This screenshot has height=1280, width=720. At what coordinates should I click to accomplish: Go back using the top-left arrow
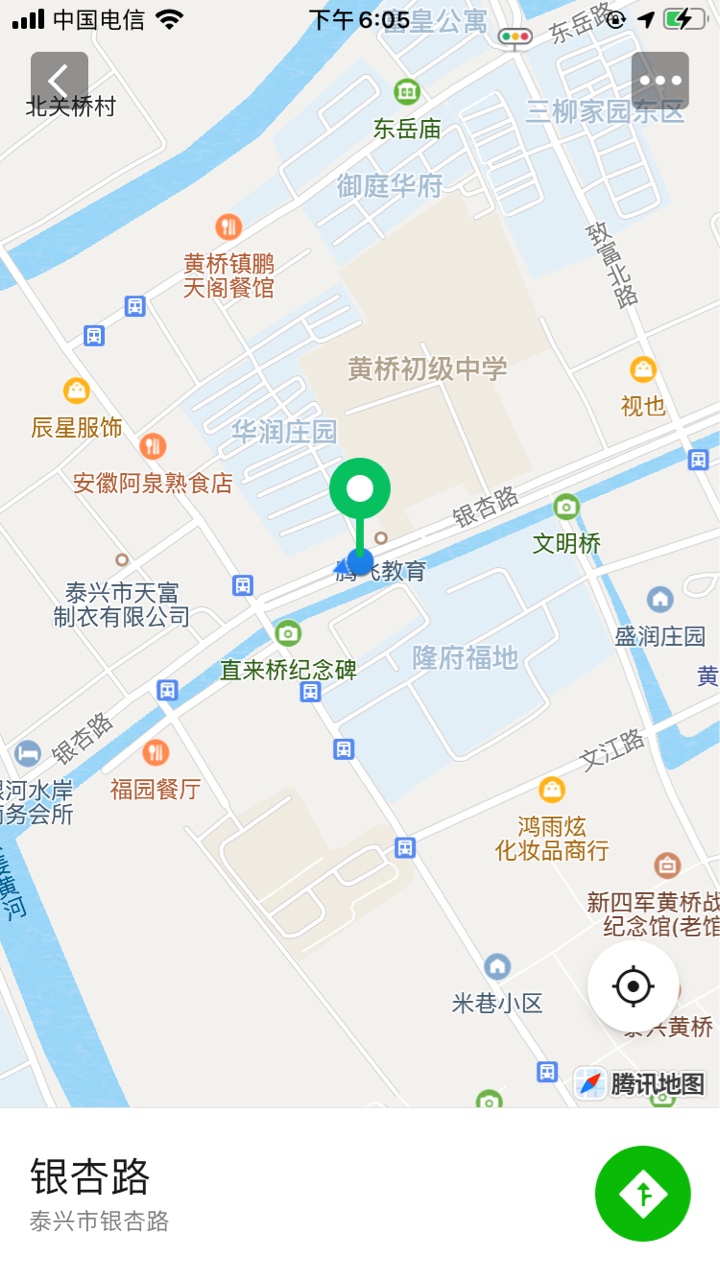coord(59,81)
